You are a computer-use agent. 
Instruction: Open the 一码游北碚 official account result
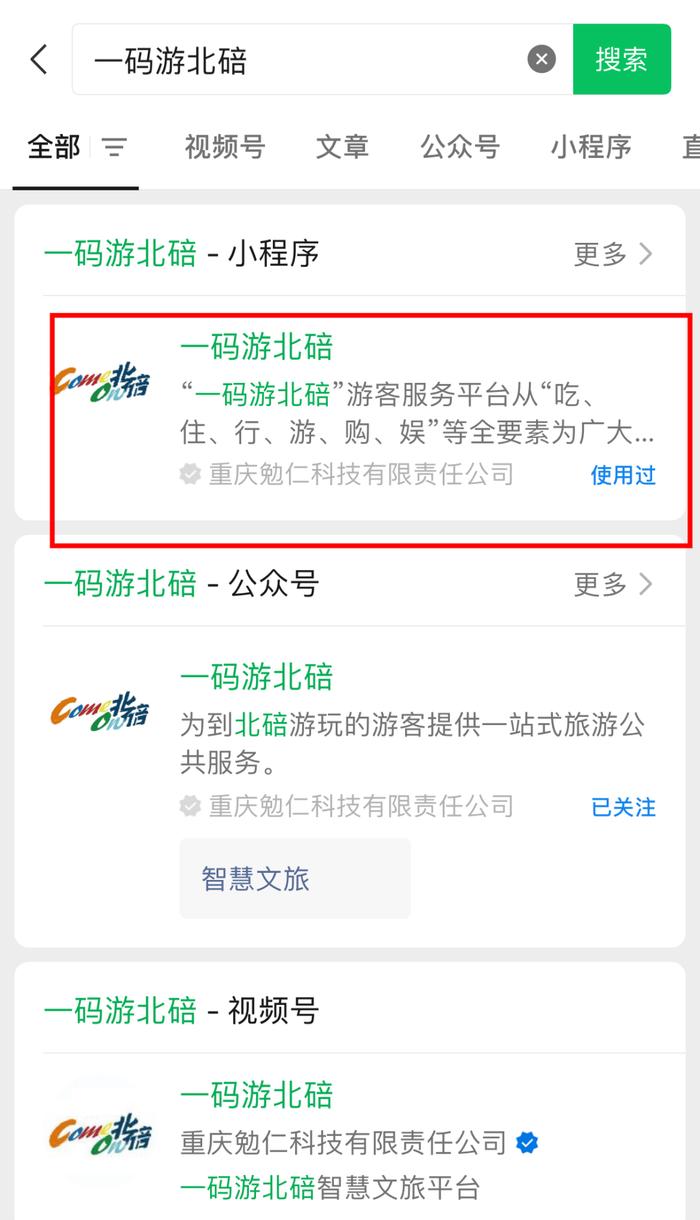pos(350,740)
